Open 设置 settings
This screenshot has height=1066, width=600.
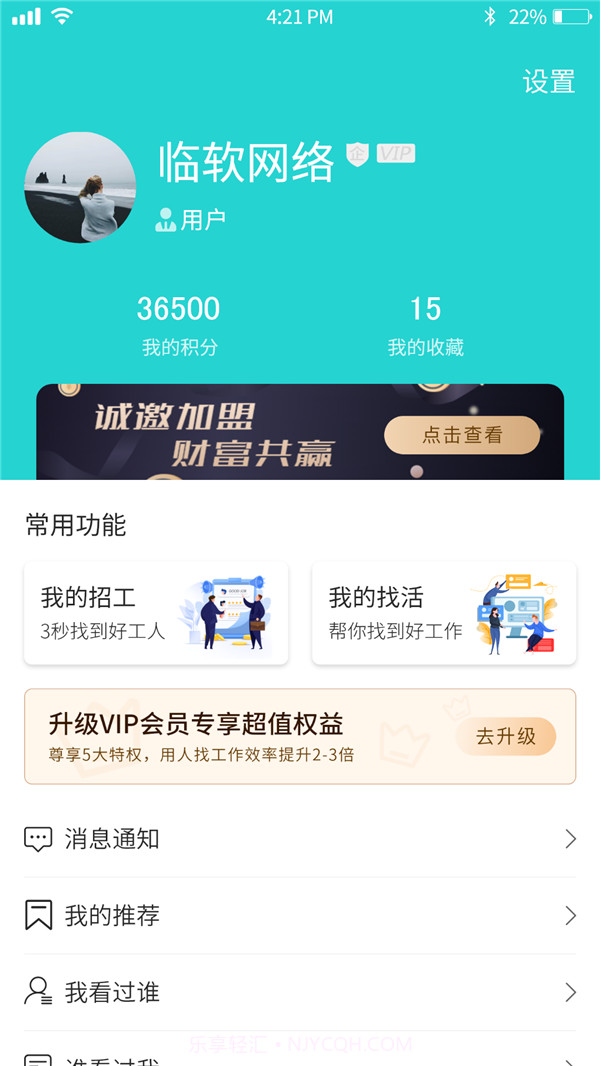pyautogui.click(x=548, y=82)
